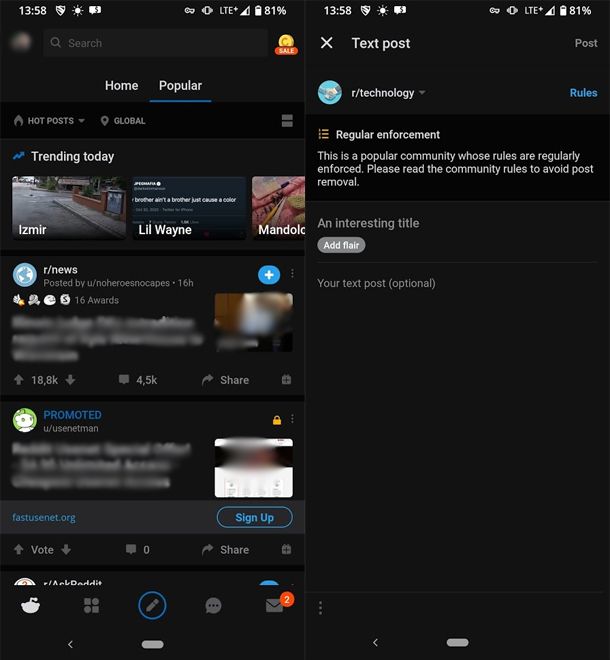
Task: Expand the Hot Posts sort dropdown
Action: (50, 121)
